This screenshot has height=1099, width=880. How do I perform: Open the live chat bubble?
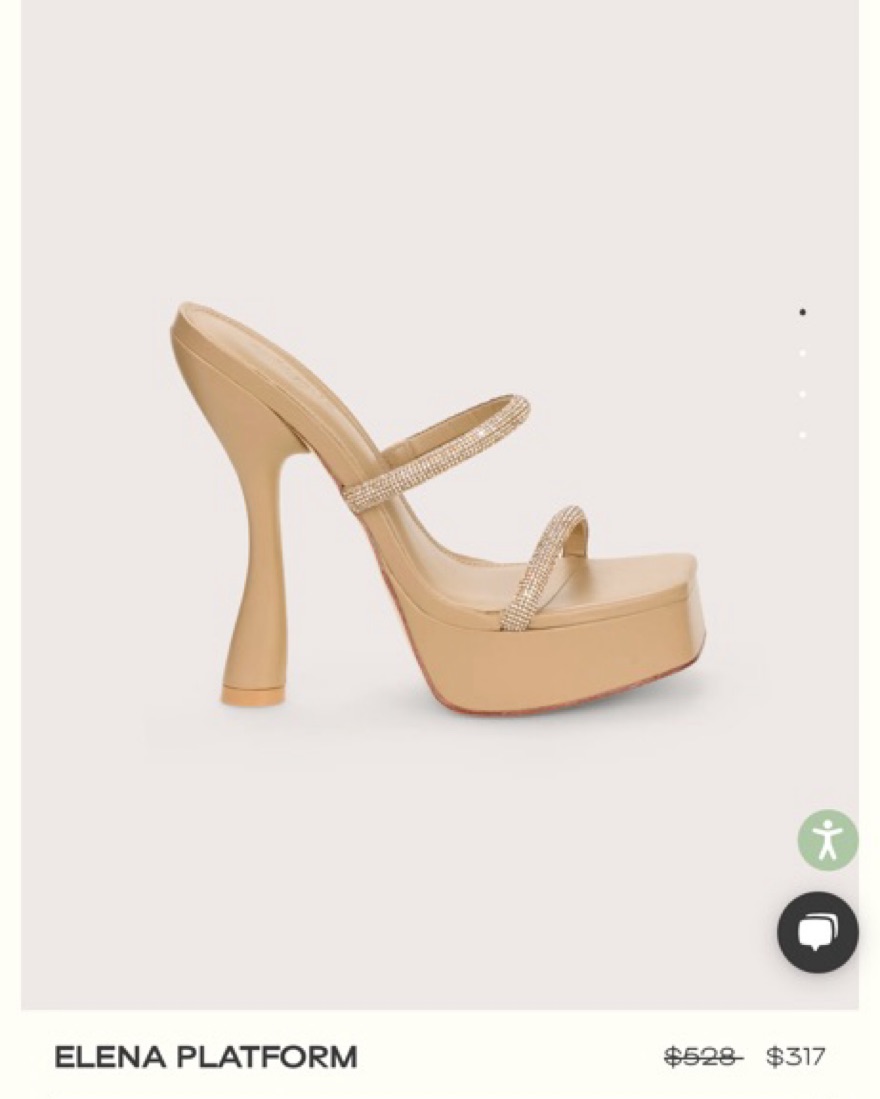(817, 932)
